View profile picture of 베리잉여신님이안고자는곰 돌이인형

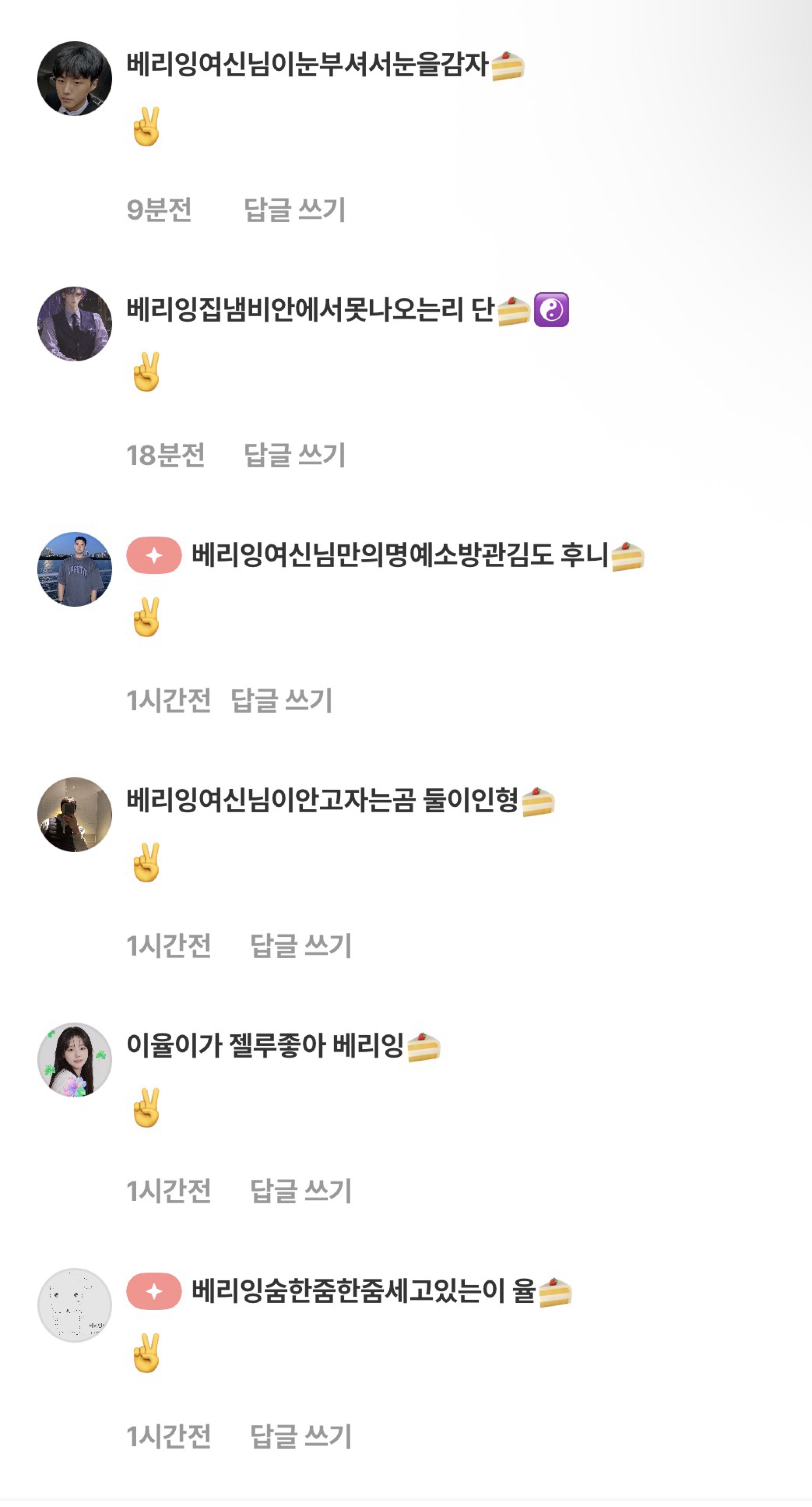(x=75, y=814)
